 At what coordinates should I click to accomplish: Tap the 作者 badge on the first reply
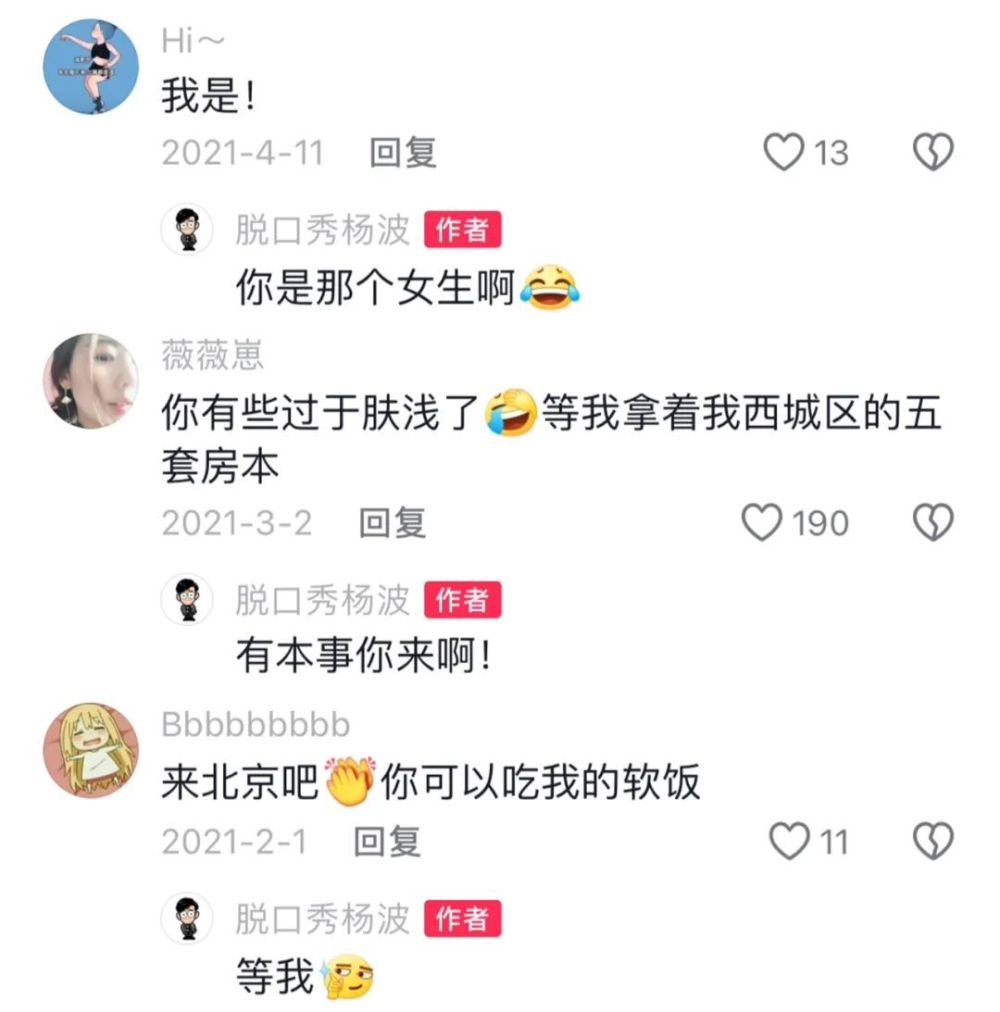[x=462, y=231]
